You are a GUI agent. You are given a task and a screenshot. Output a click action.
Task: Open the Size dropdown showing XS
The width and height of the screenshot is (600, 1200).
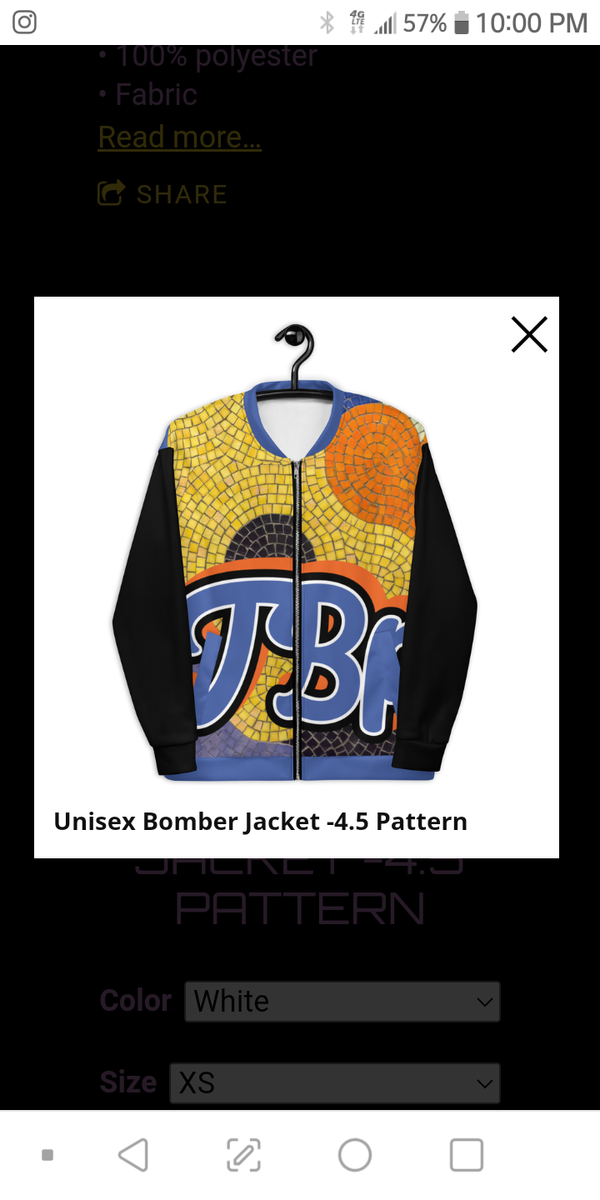(334, 1082)
